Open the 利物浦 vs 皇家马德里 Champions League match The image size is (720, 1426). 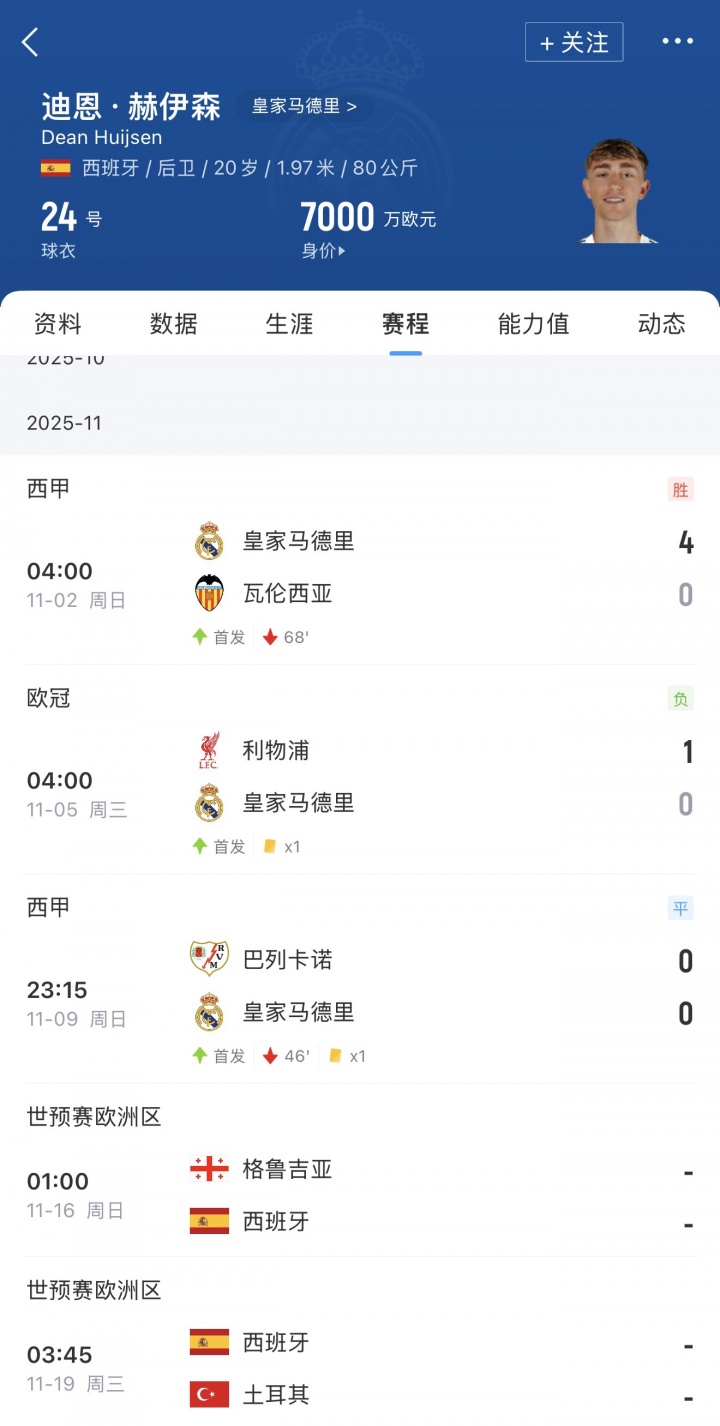(x=360, y=777)
